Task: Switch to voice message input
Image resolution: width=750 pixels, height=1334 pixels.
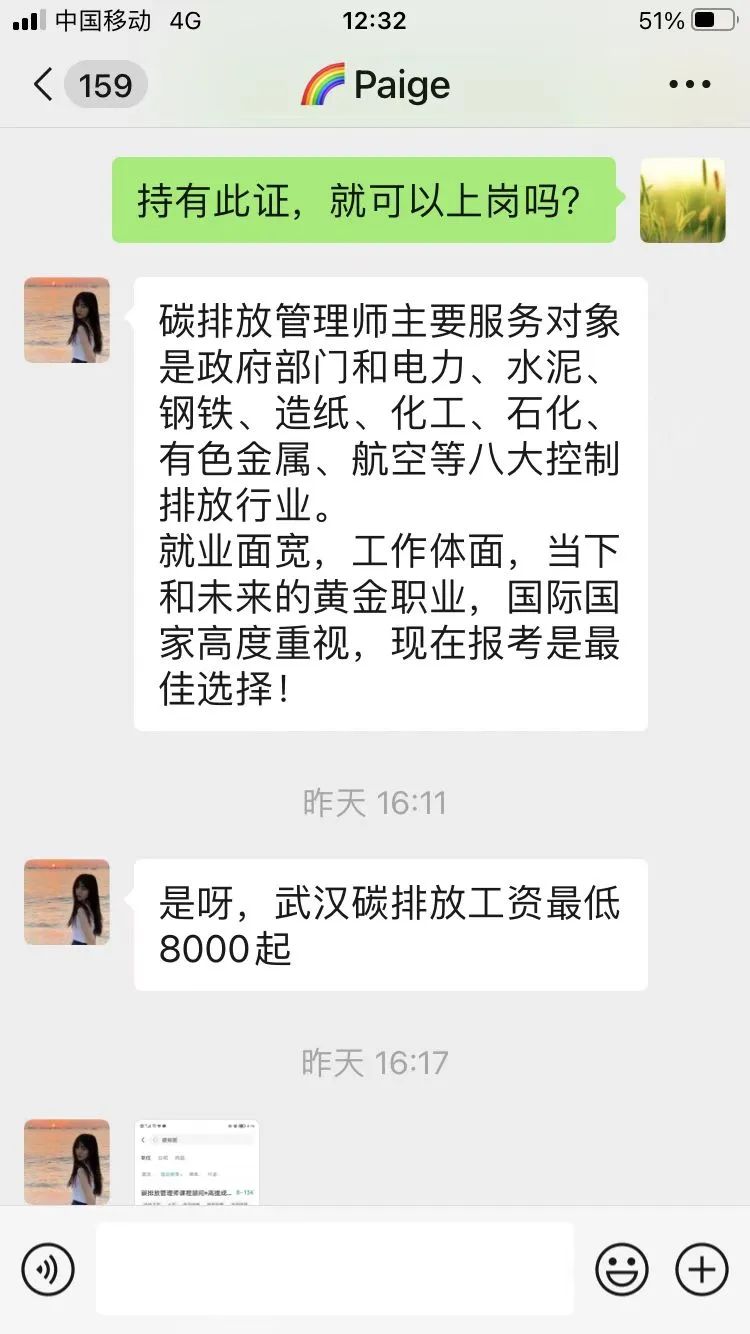Action: click(x=47, y=1270)
